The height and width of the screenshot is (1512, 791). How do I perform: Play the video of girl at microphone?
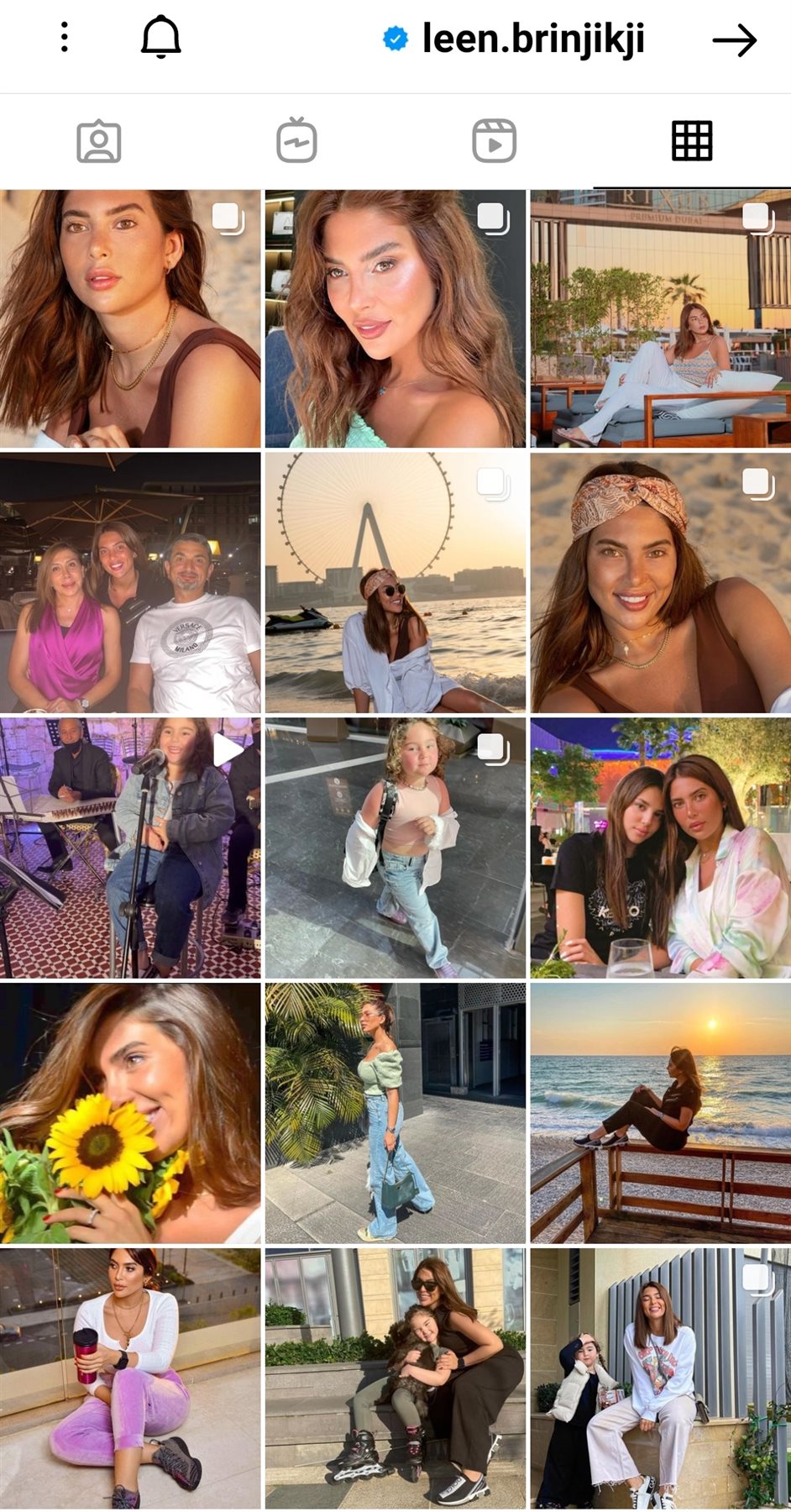coord(130,848)
